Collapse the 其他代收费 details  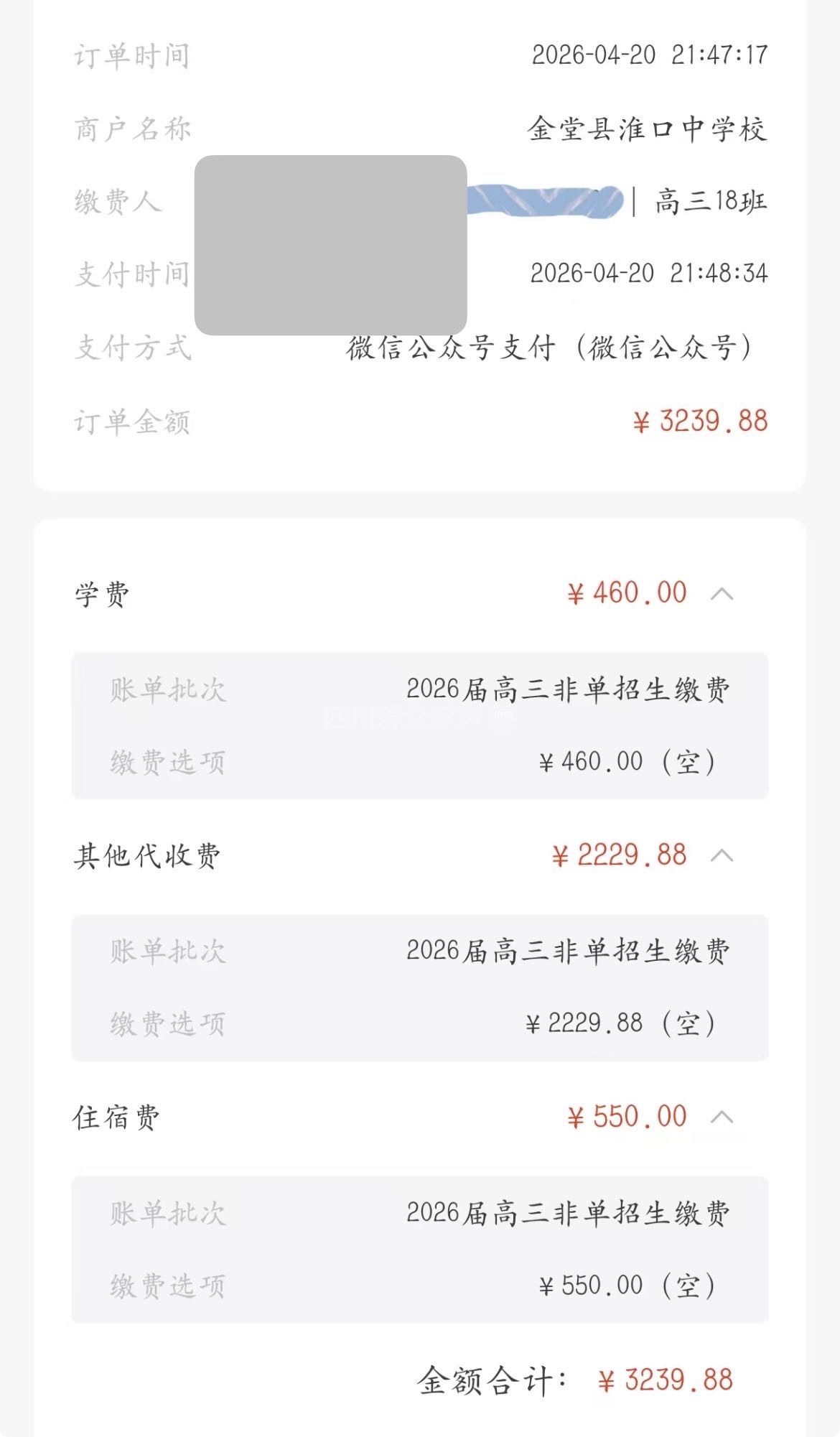click(x=722, y=855)
